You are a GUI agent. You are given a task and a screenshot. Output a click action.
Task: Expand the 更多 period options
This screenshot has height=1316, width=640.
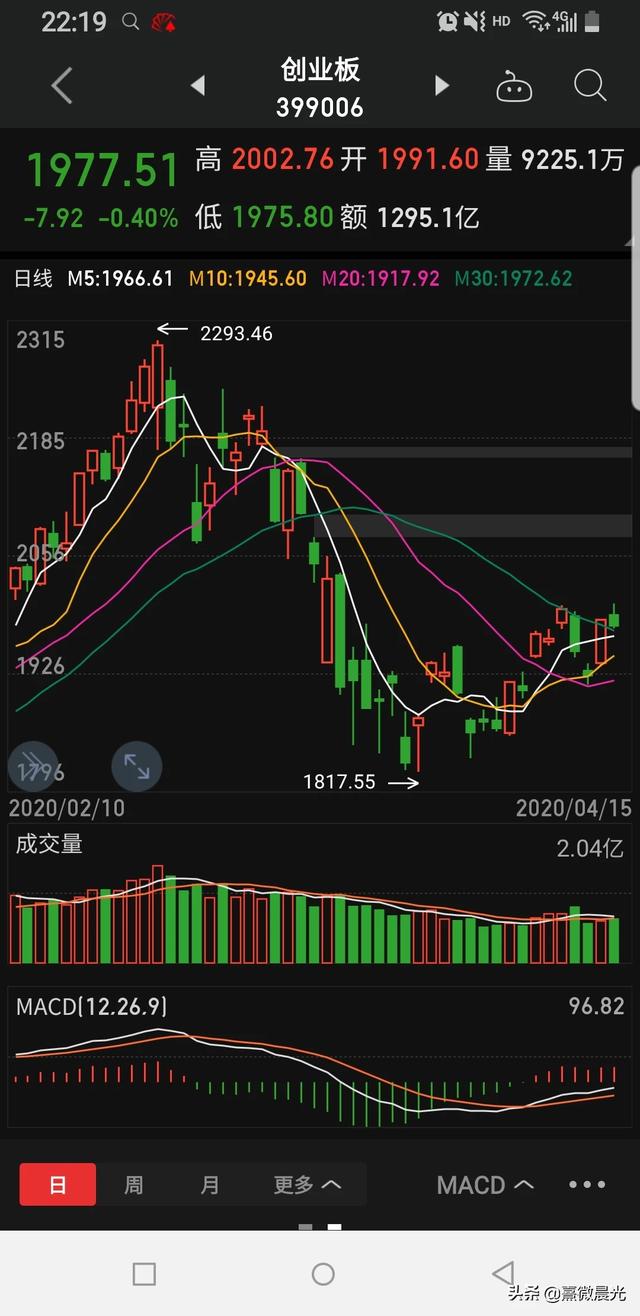click(x=307, y=1185)
